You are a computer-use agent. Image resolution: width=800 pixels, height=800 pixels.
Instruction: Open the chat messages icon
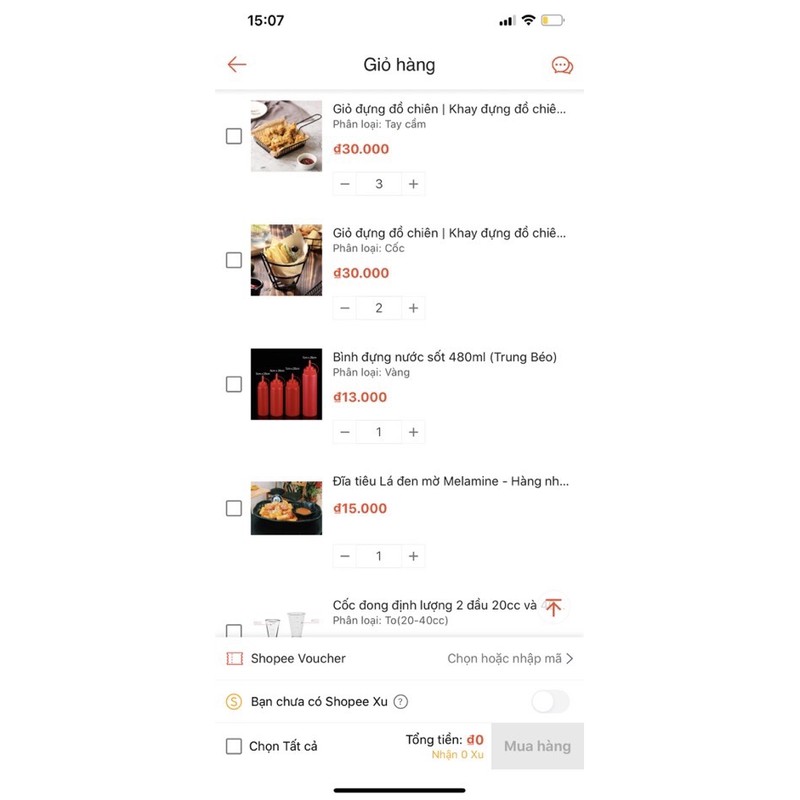[563, 66]
